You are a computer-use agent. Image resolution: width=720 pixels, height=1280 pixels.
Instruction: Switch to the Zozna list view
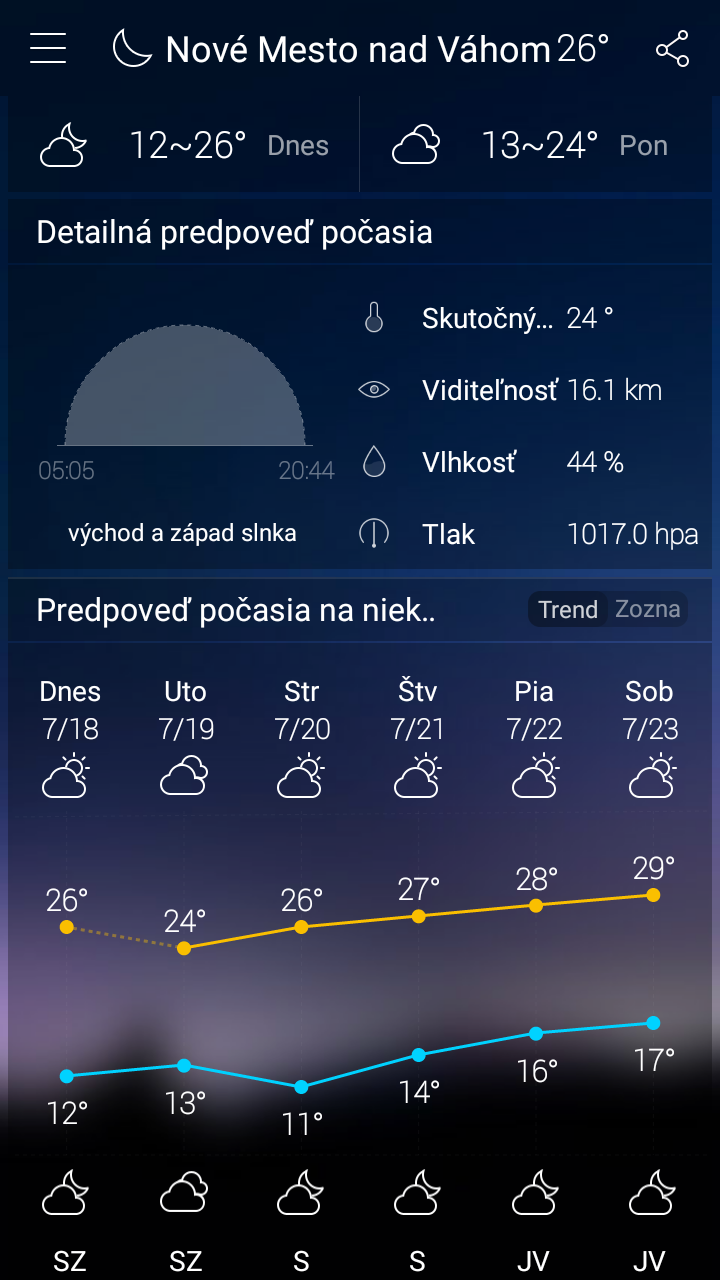pos(647,609)
